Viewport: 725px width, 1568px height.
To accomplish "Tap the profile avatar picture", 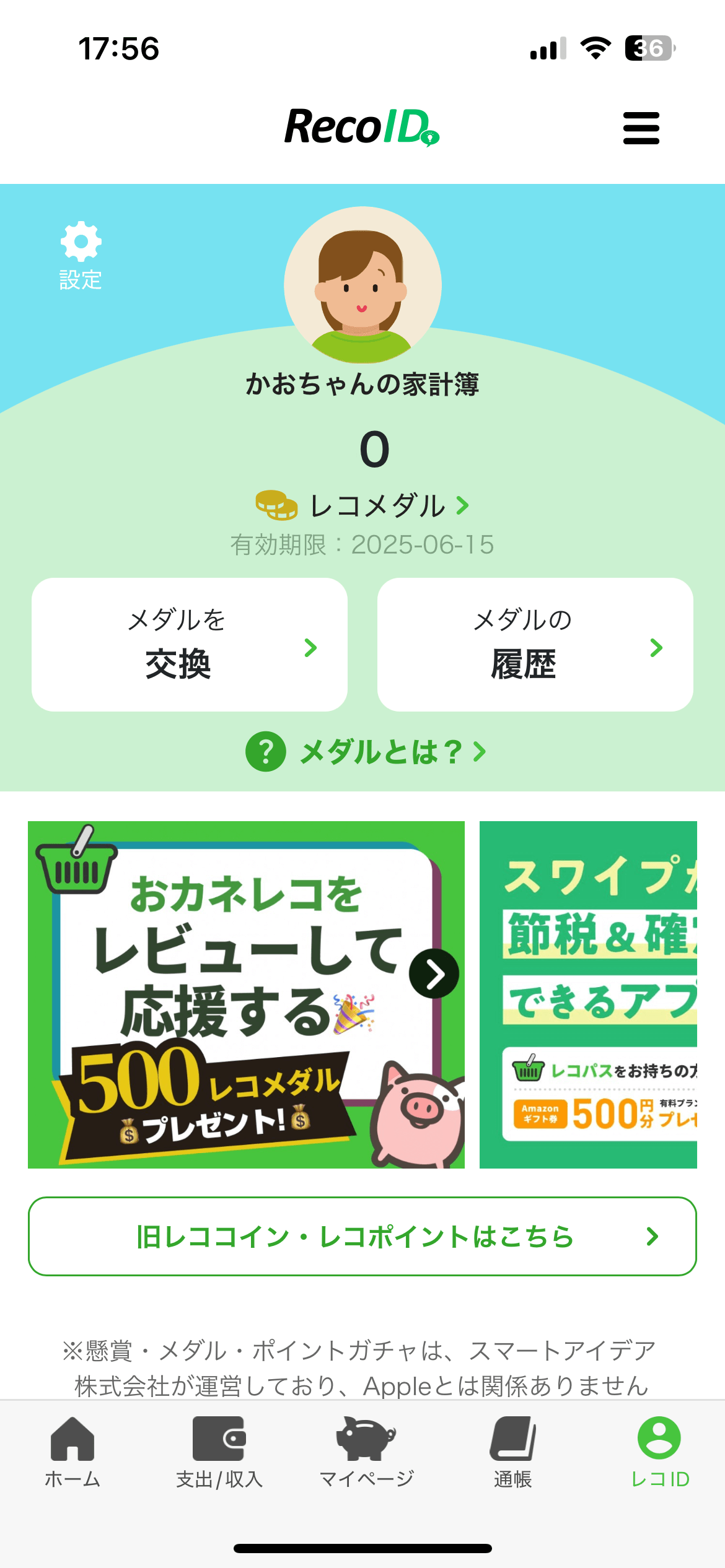I will (362, 285).
